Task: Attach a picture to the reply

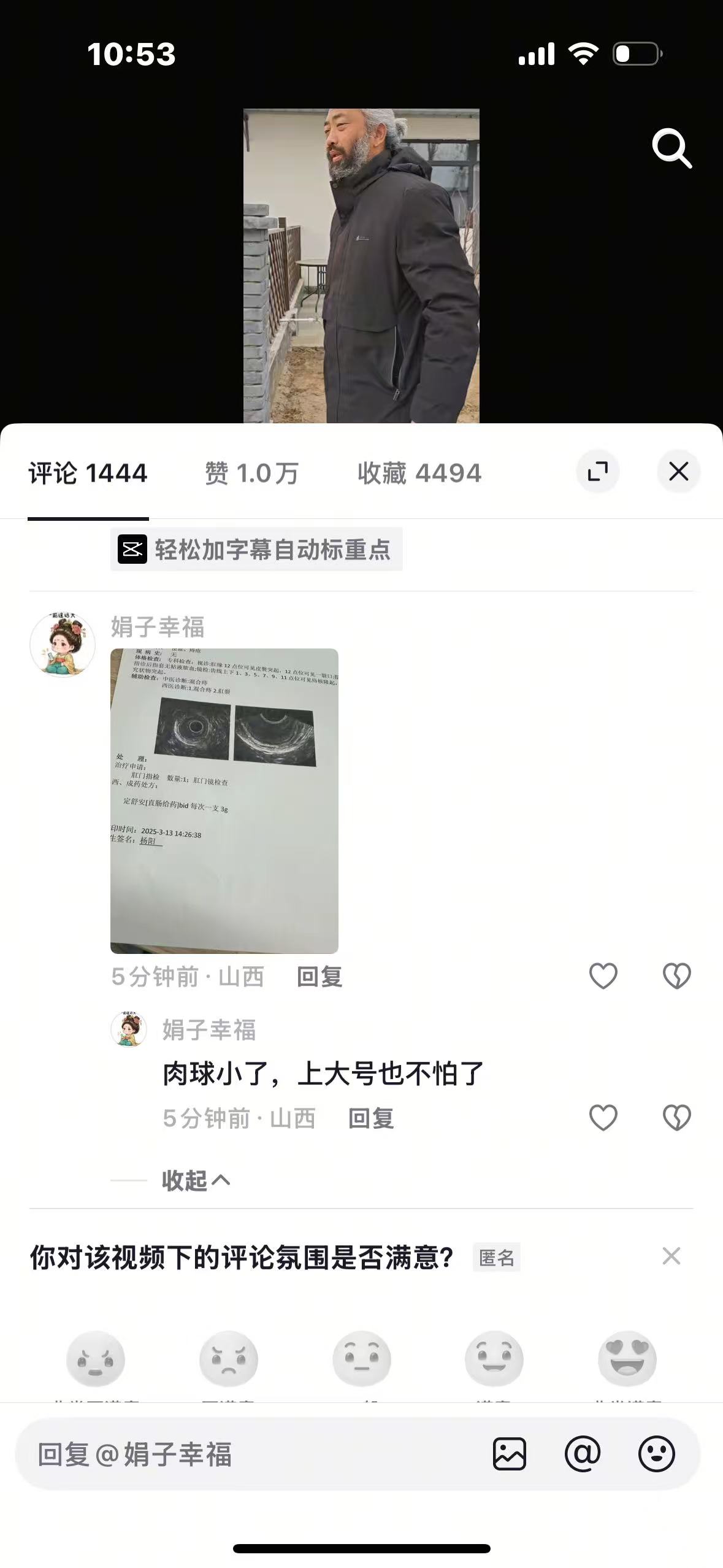Action: (509, 1454)
